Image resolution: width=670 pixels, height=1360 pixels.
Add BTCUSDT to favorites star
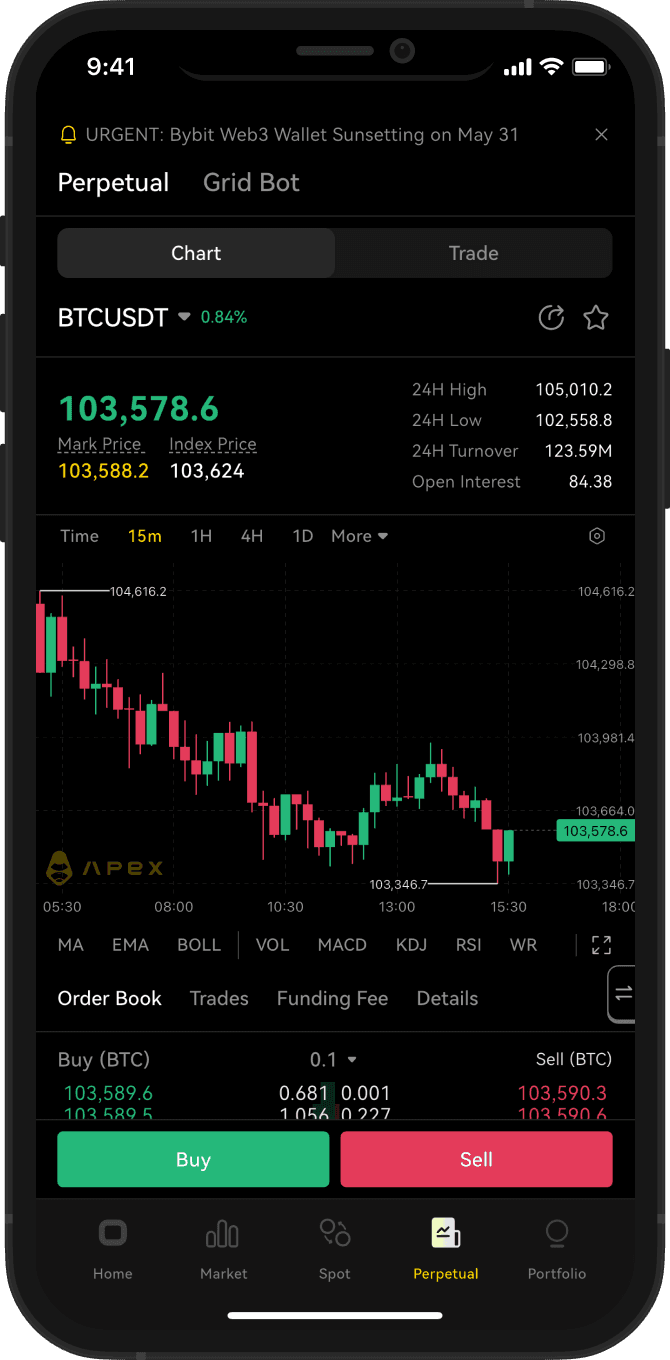pos(596,318)
